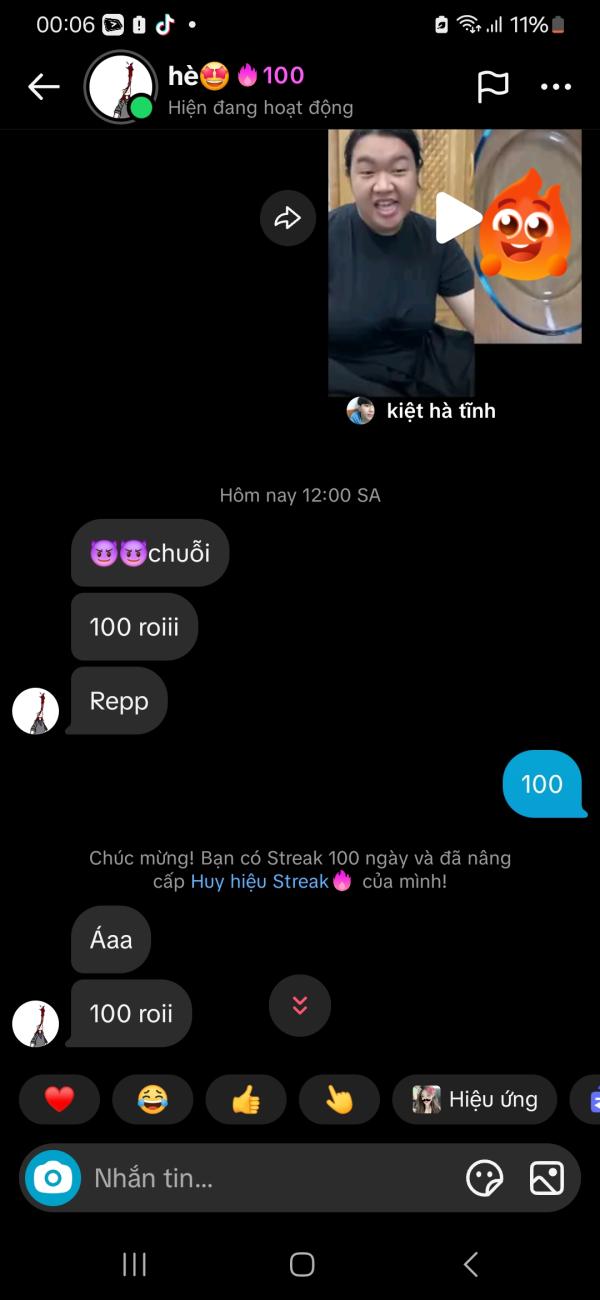
Task: Open the sticker and emoji picker
Action: 485,1178
